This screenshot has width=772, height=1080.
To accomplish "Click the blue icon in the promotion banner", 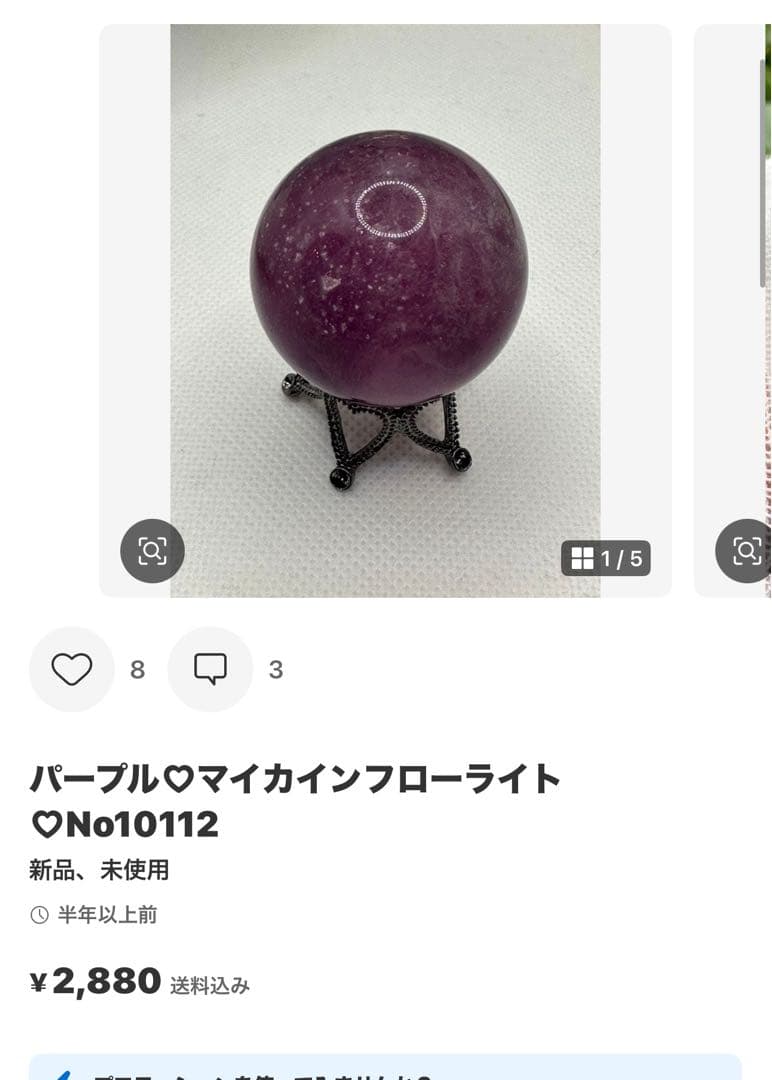I will [x=63, y=1075].
